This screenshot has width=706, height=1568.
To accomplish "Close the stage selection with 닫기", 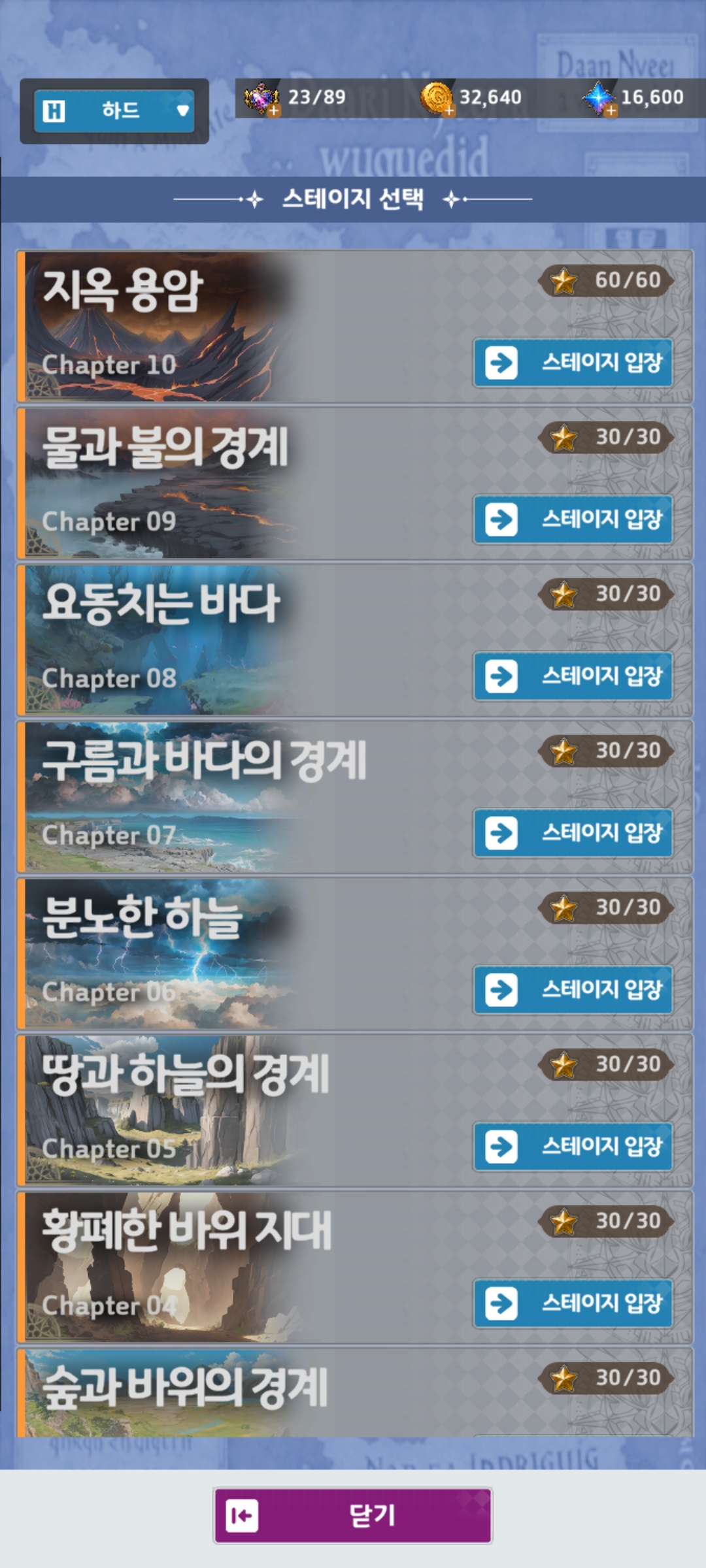I will click(353, 1516).
